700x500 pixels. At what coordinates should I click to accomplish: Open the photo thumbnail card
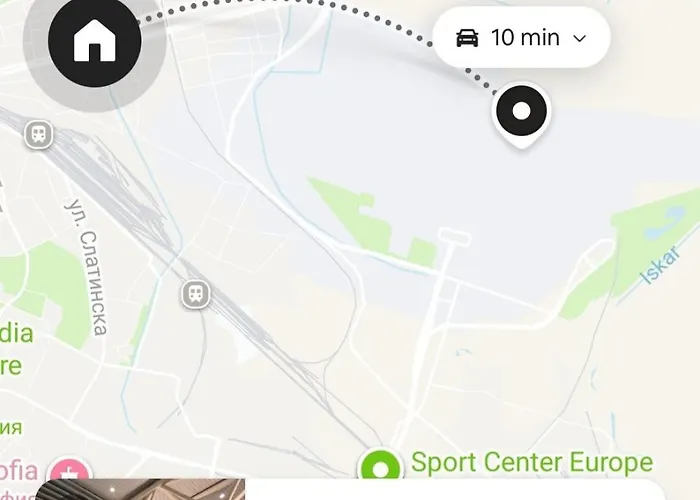pos(140,490)
